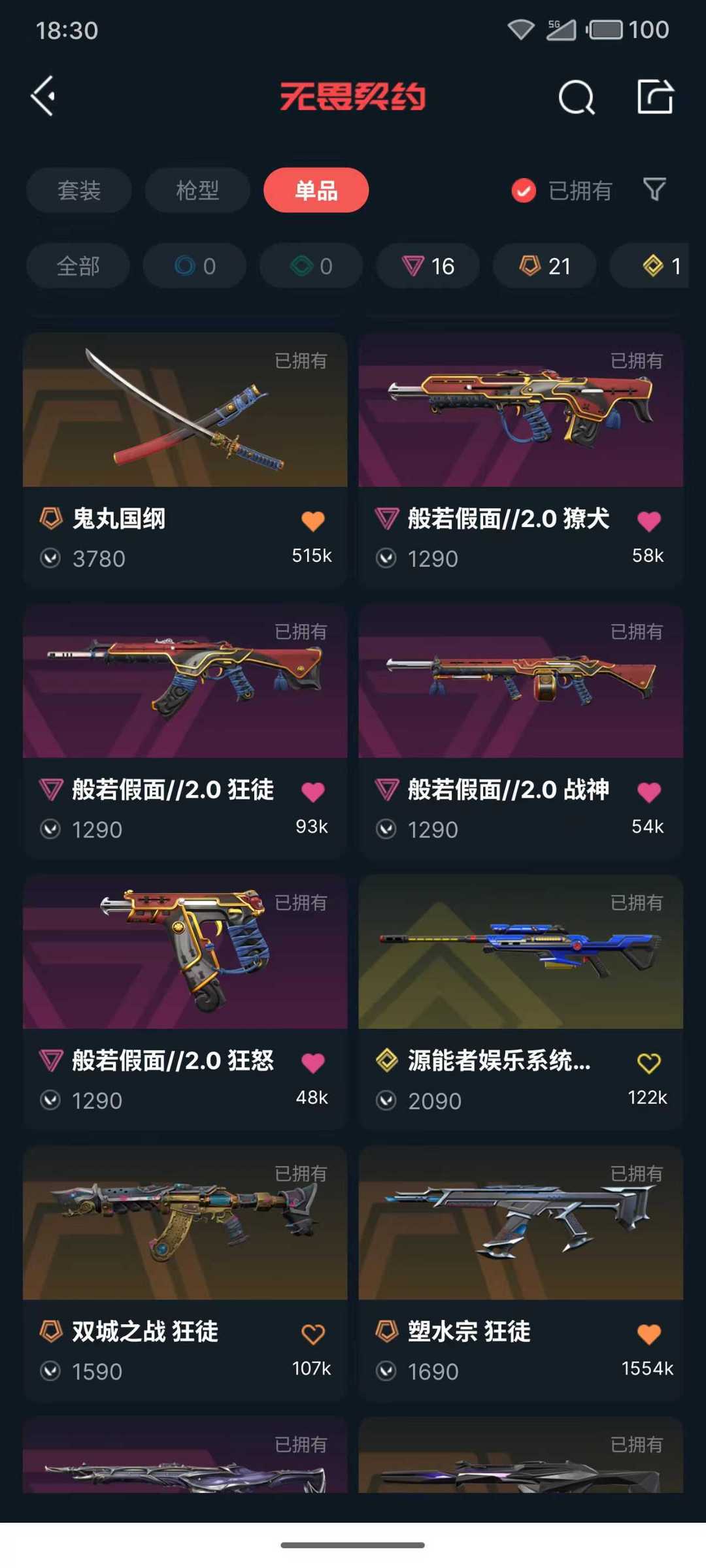Open the 般若假面//2.0 狂徒 card
This screenshot has width=706, height=1568.
point(185,731)
